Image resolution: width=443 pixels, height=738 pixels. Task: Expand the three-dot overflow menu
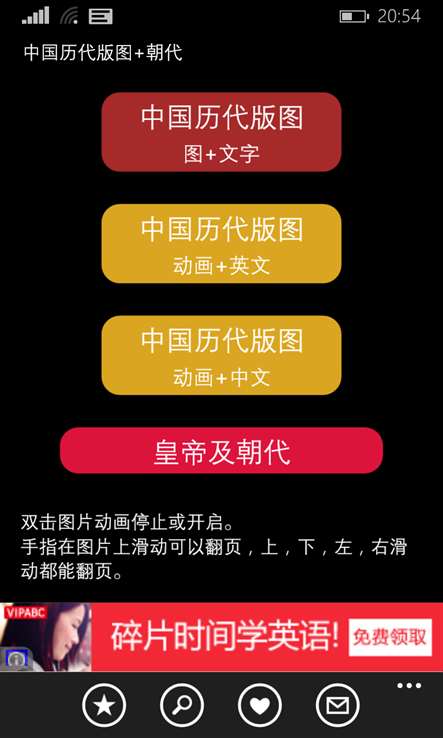[x=409, y=686]
